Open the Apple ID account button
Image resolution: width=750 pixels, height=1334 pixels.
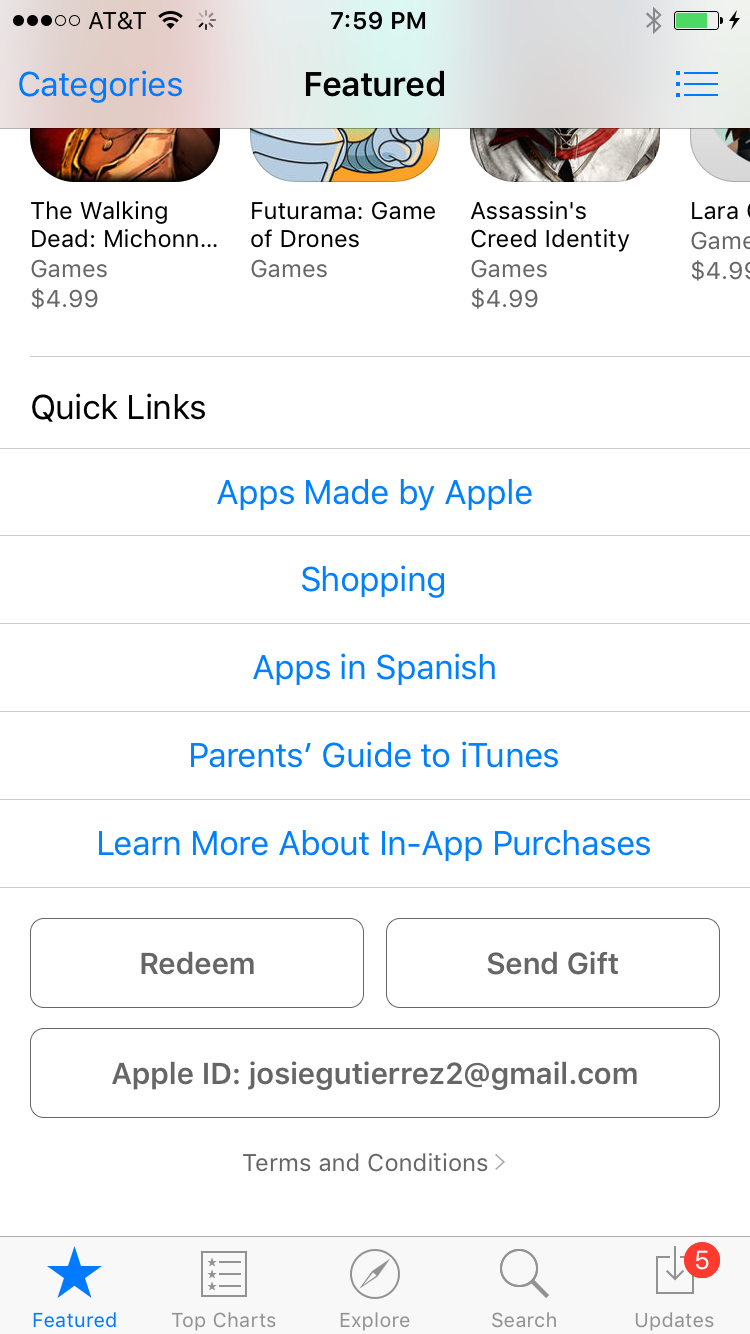point(375,1073)
